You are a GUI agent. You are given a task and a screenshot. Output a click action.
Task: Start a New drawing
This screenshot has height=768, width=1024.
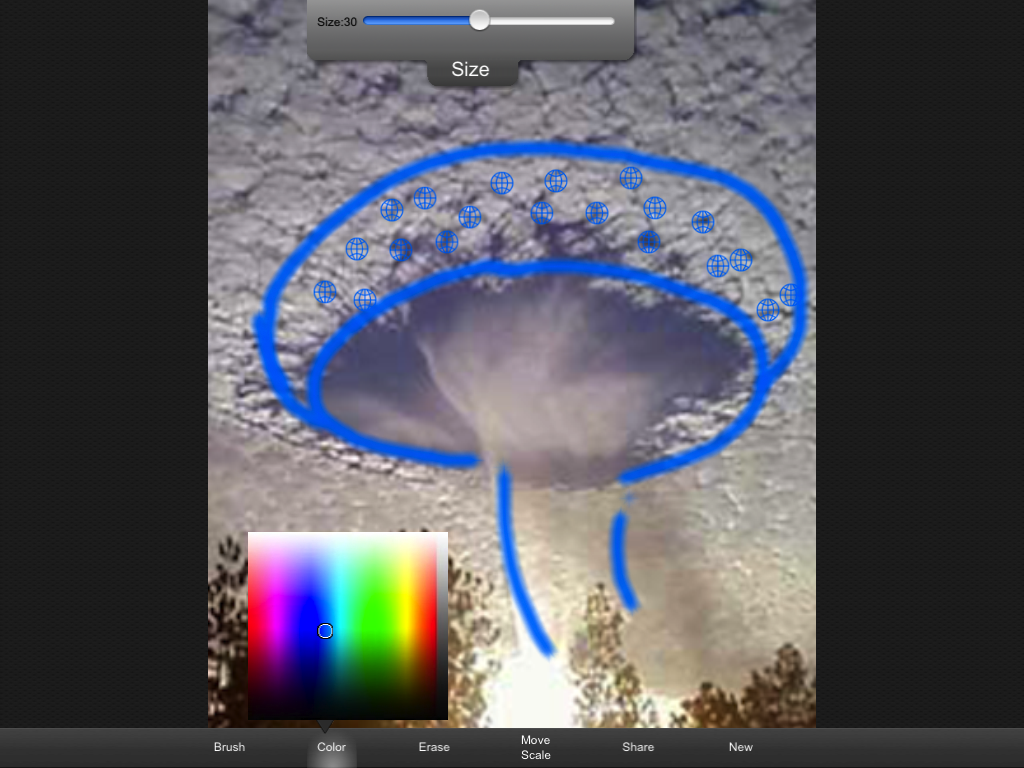tap(741, 747)
